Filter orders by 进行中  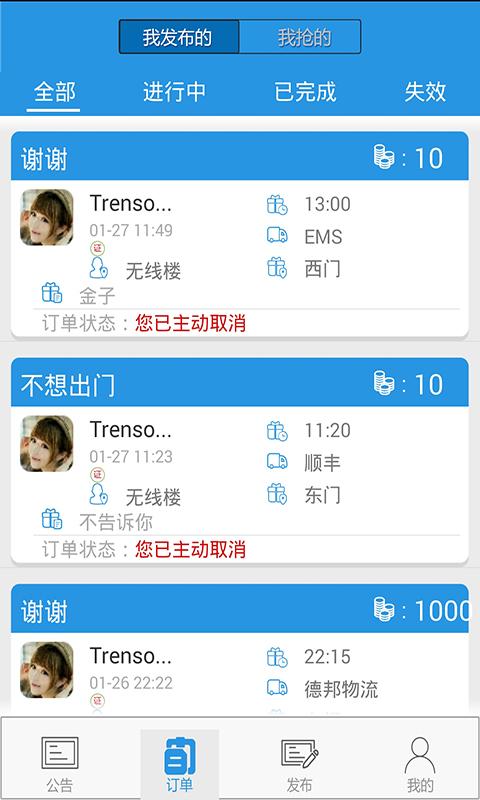pos(174,92)
